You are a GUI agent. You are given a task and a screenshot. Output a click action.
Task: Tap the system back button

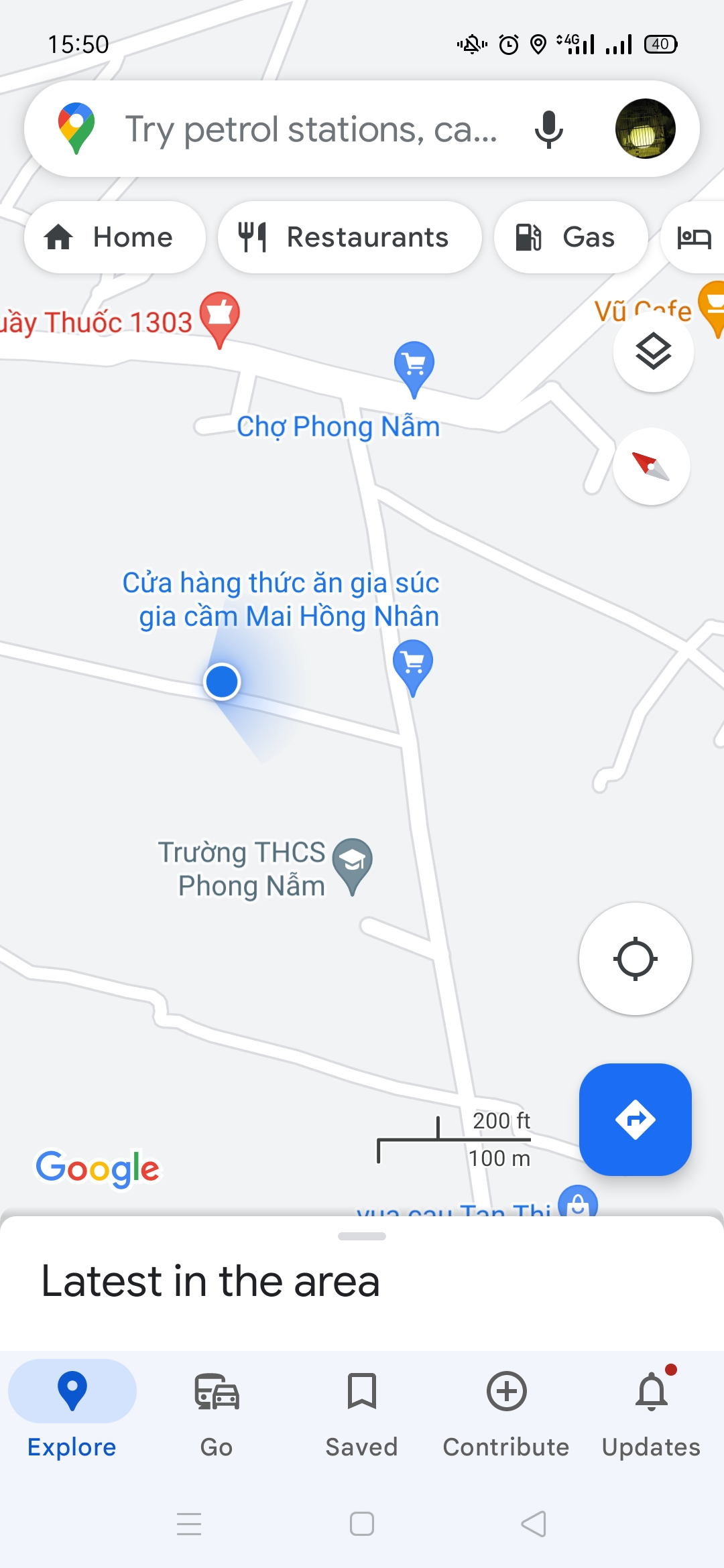(x=534, y=1524)
